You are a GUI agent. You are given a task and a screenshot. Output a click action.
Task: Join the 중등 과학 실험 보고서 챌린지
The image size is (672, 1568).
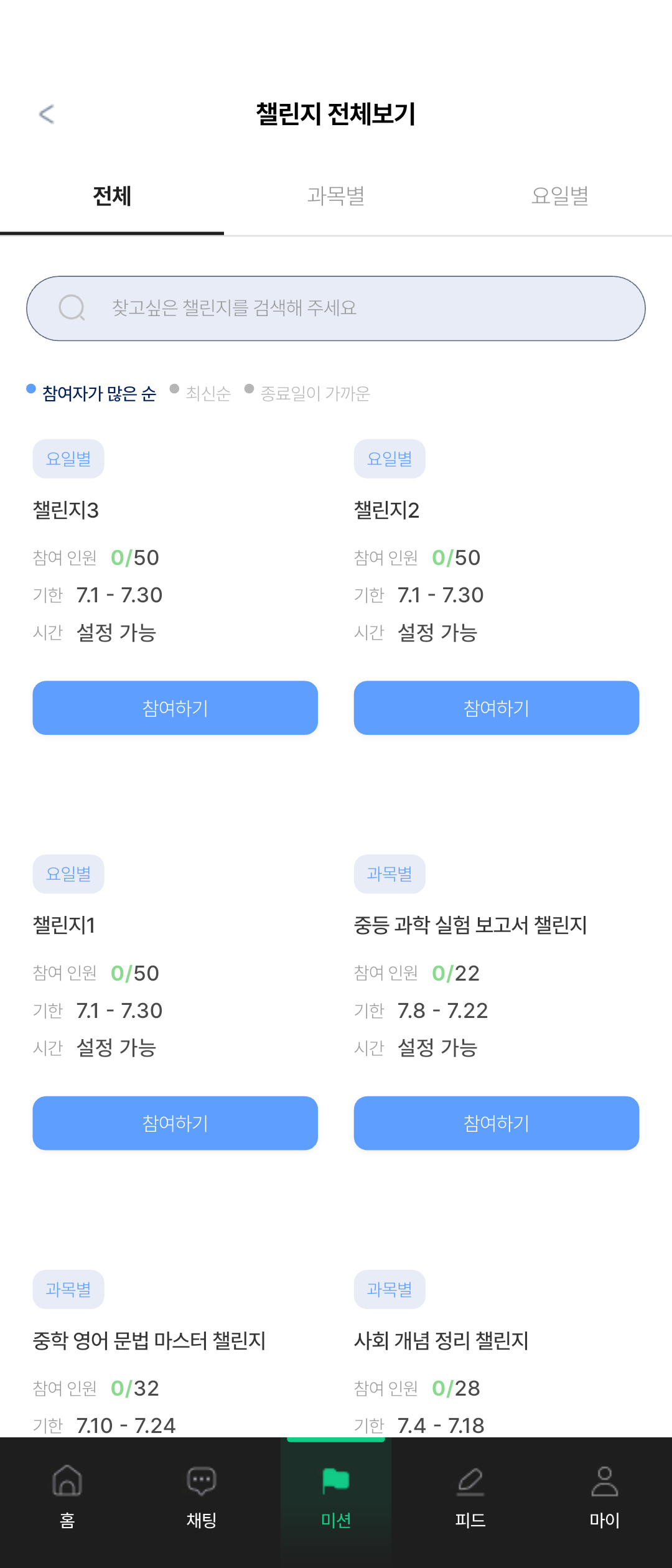coord(496,1123)
